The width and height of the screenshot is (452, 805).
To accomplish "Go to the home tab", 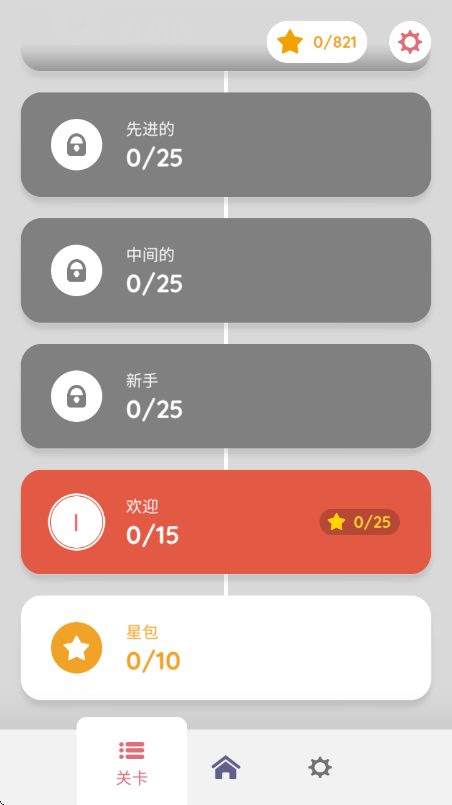I will tap(226, 768).
